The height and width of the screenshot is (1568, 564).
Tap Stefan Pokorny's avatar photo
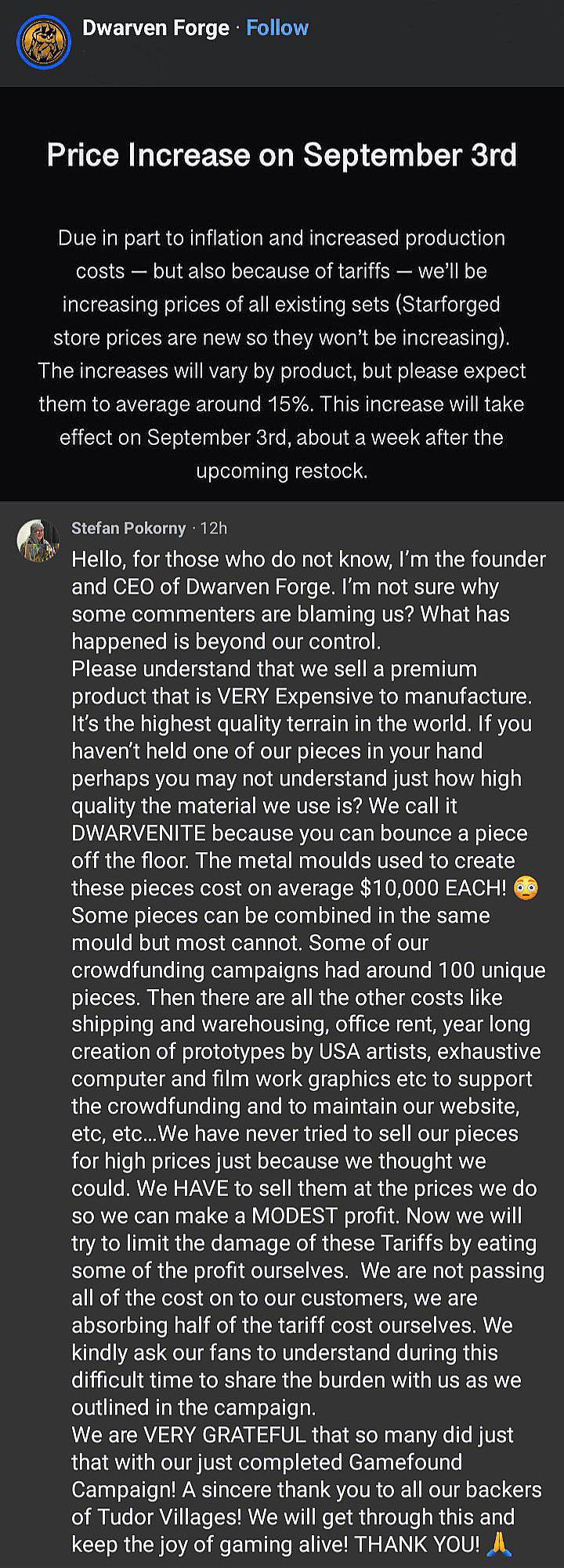pos(38,540)
